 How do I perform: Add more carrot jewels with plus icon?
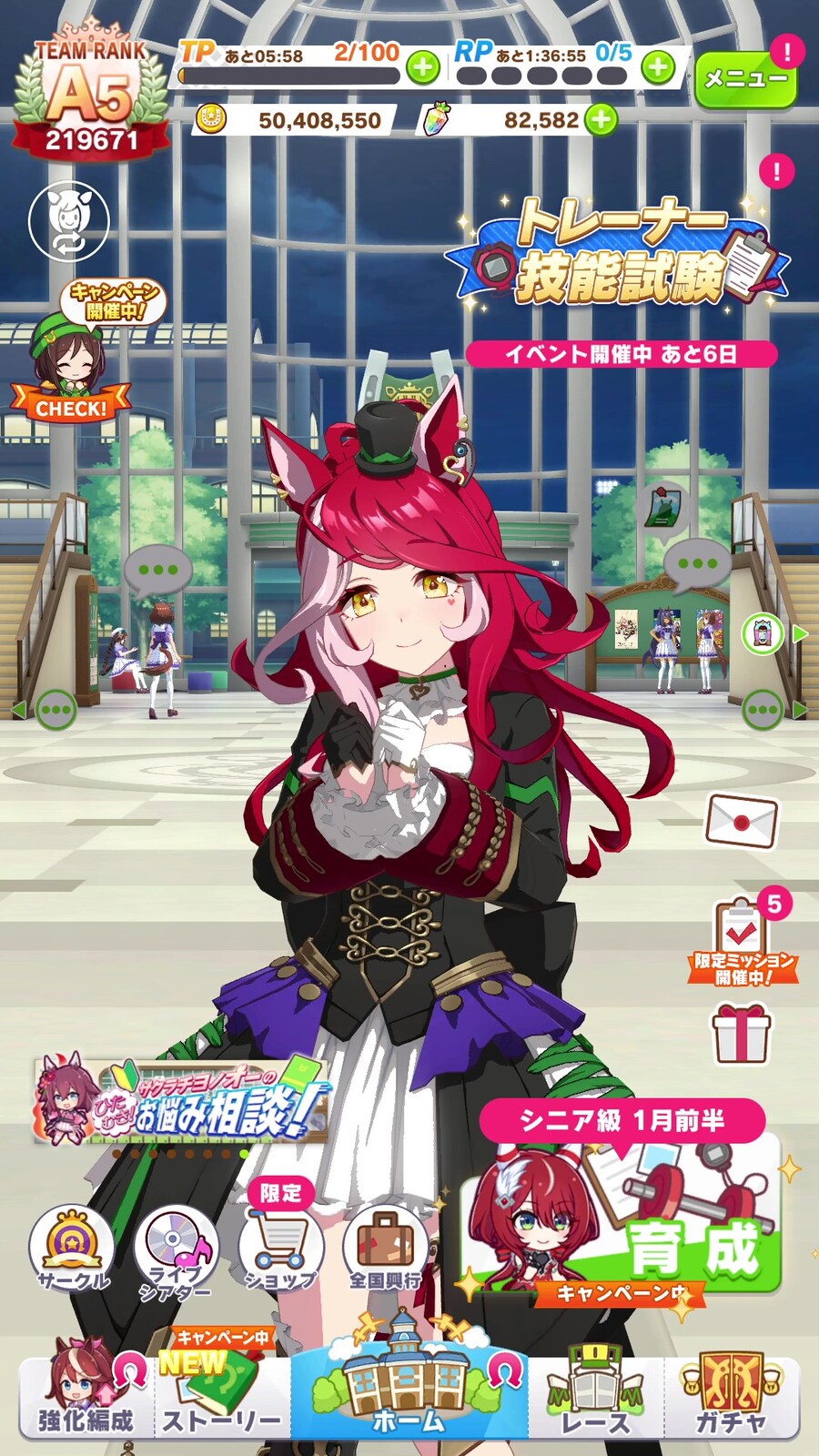[601, 119]
